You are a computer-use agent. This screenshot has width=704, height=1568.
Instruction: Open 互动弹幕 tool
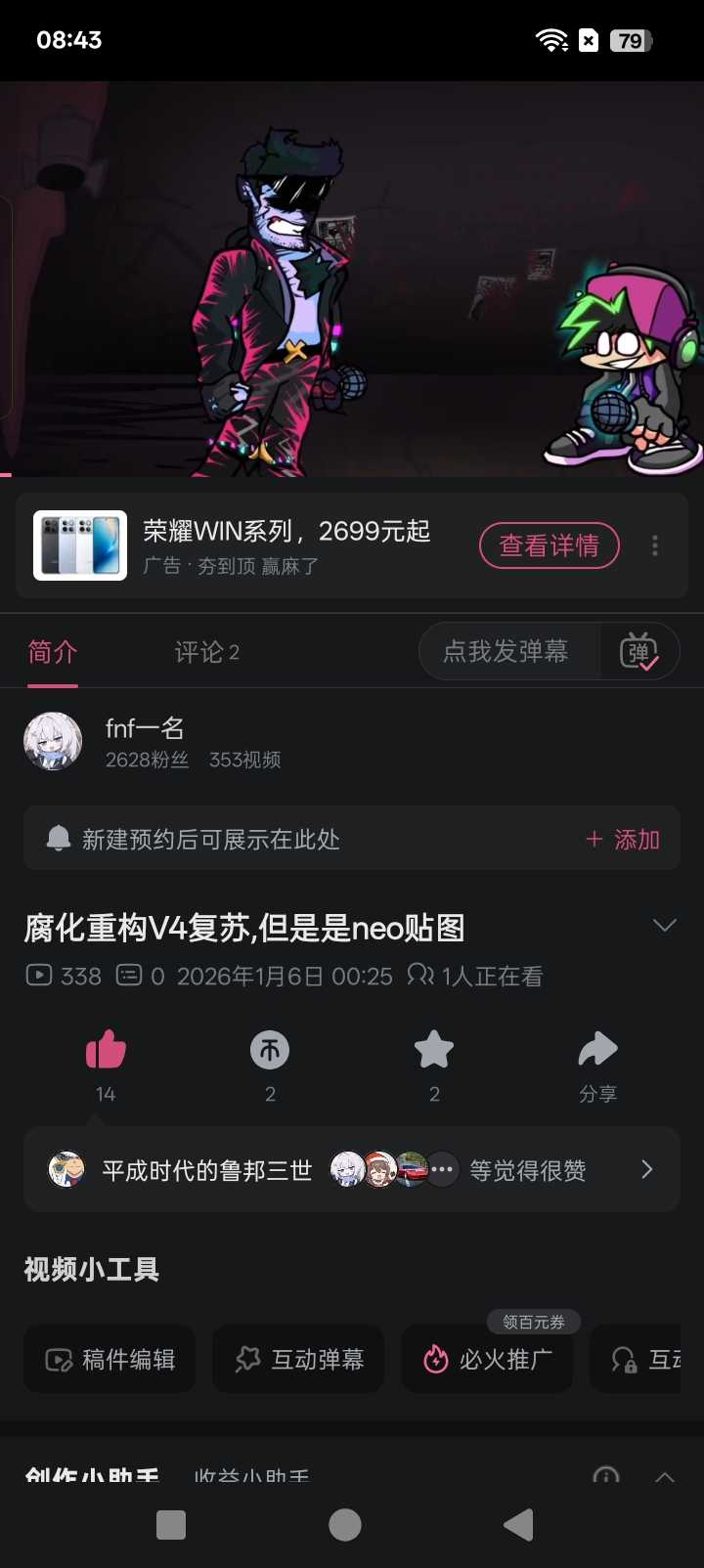299,1359
